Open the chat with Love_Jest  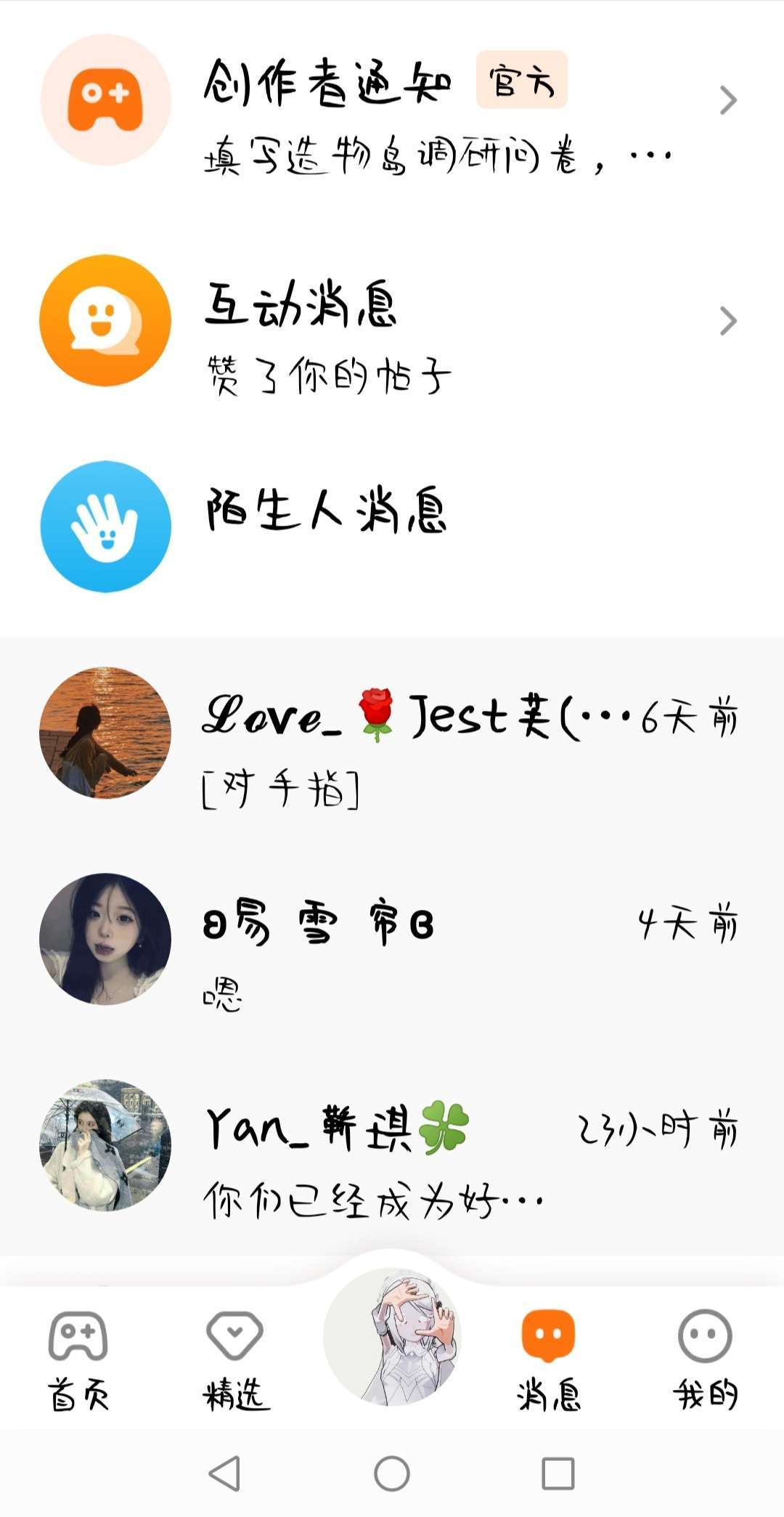coord(392,733)
